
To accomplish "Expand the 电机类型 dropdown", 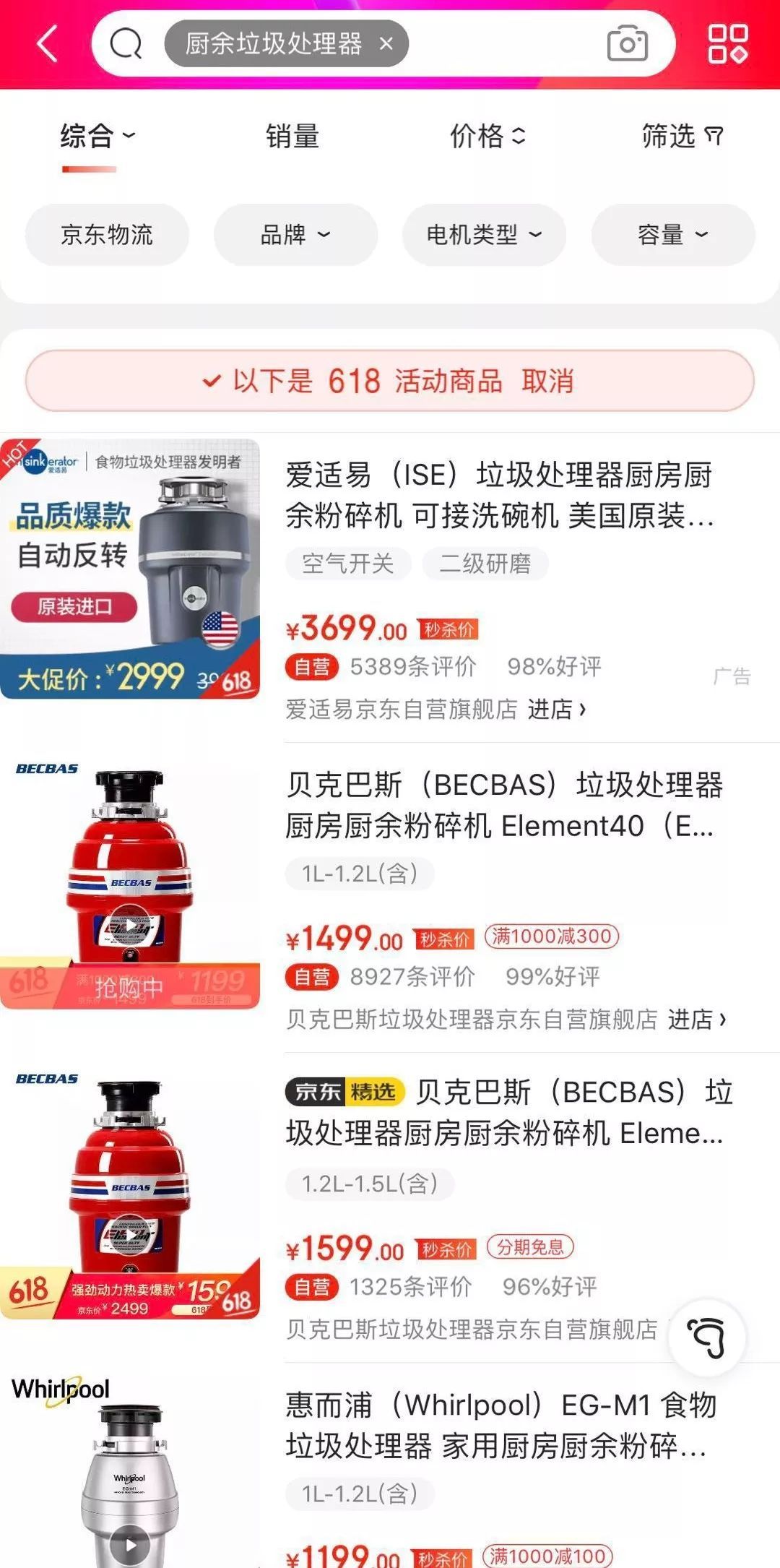I will pyautogui.click(x=484, y=235).
